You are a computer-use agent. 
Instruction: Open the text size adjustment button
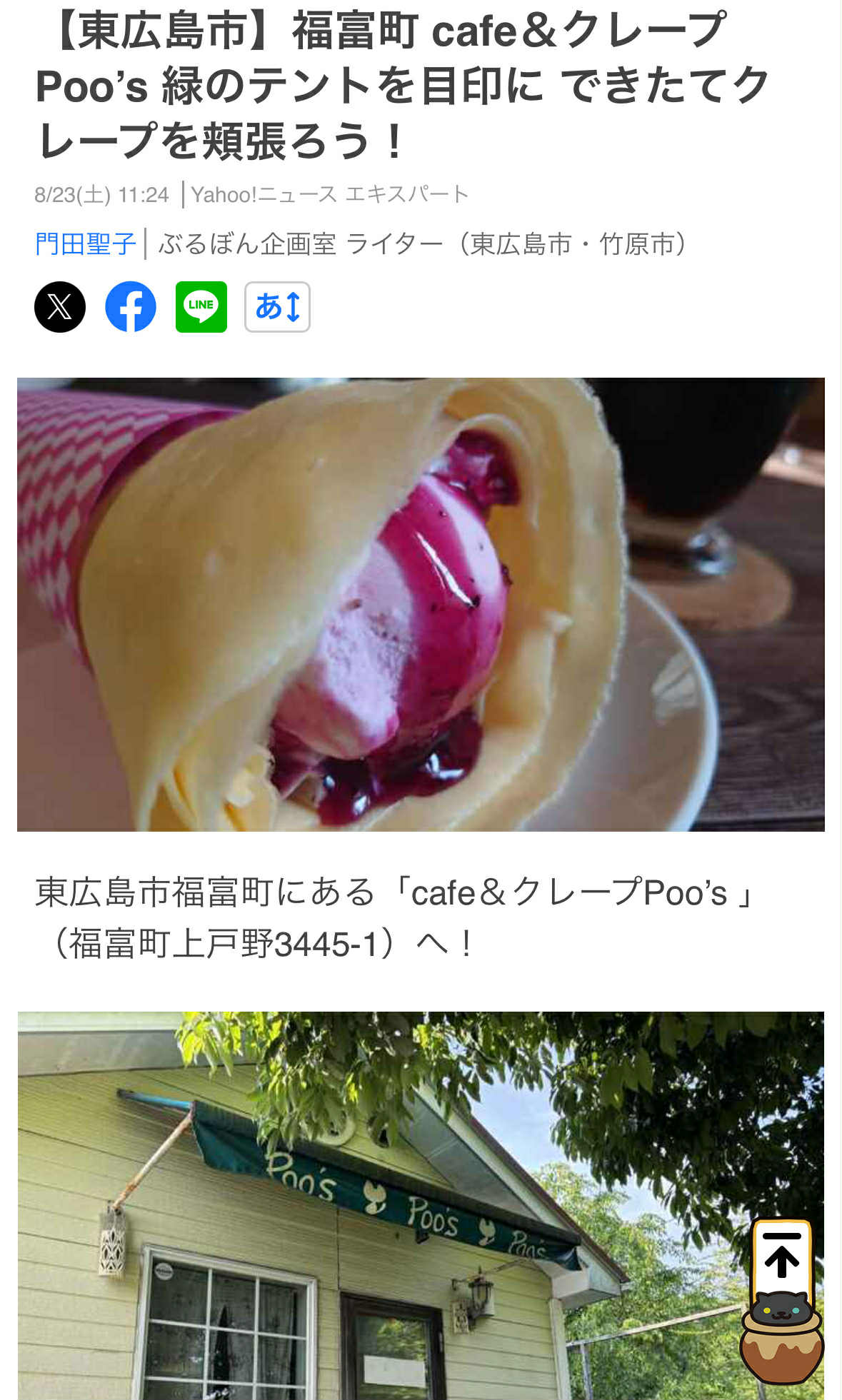(x=277, y=307)
